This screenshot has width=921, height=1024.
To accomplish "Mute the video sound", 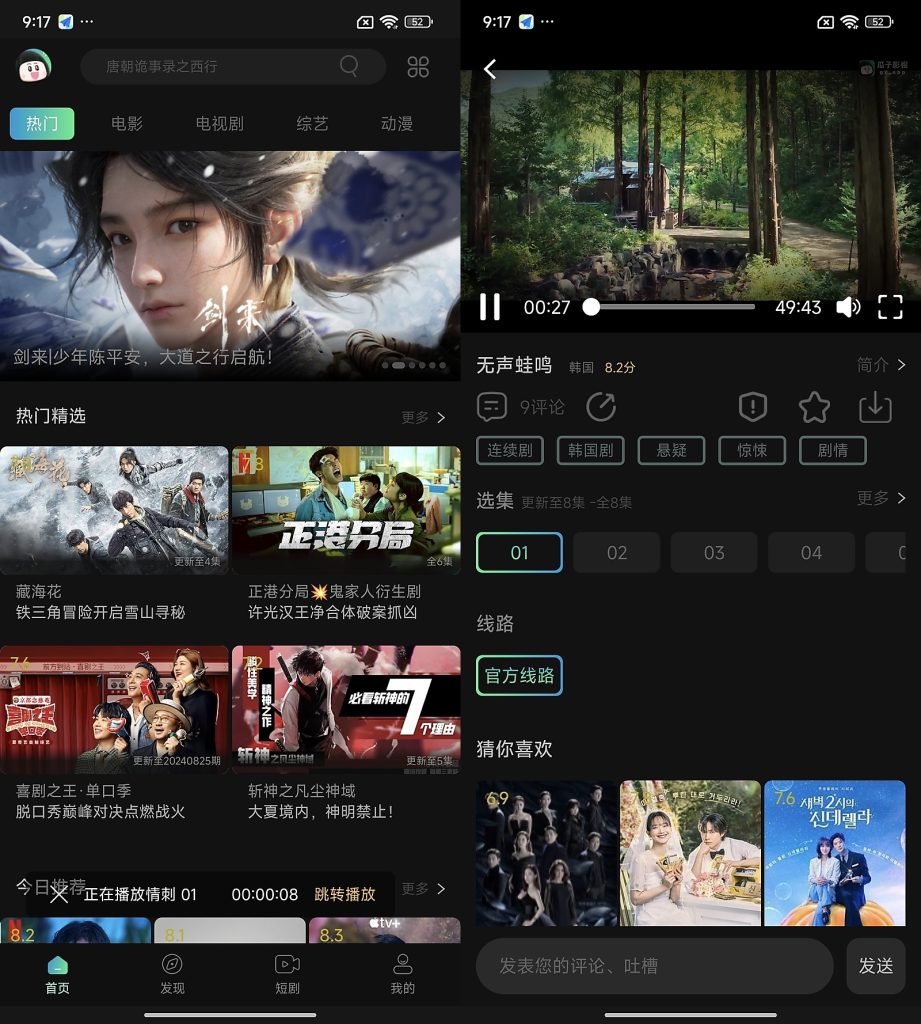I will click(x=848, y=307).
